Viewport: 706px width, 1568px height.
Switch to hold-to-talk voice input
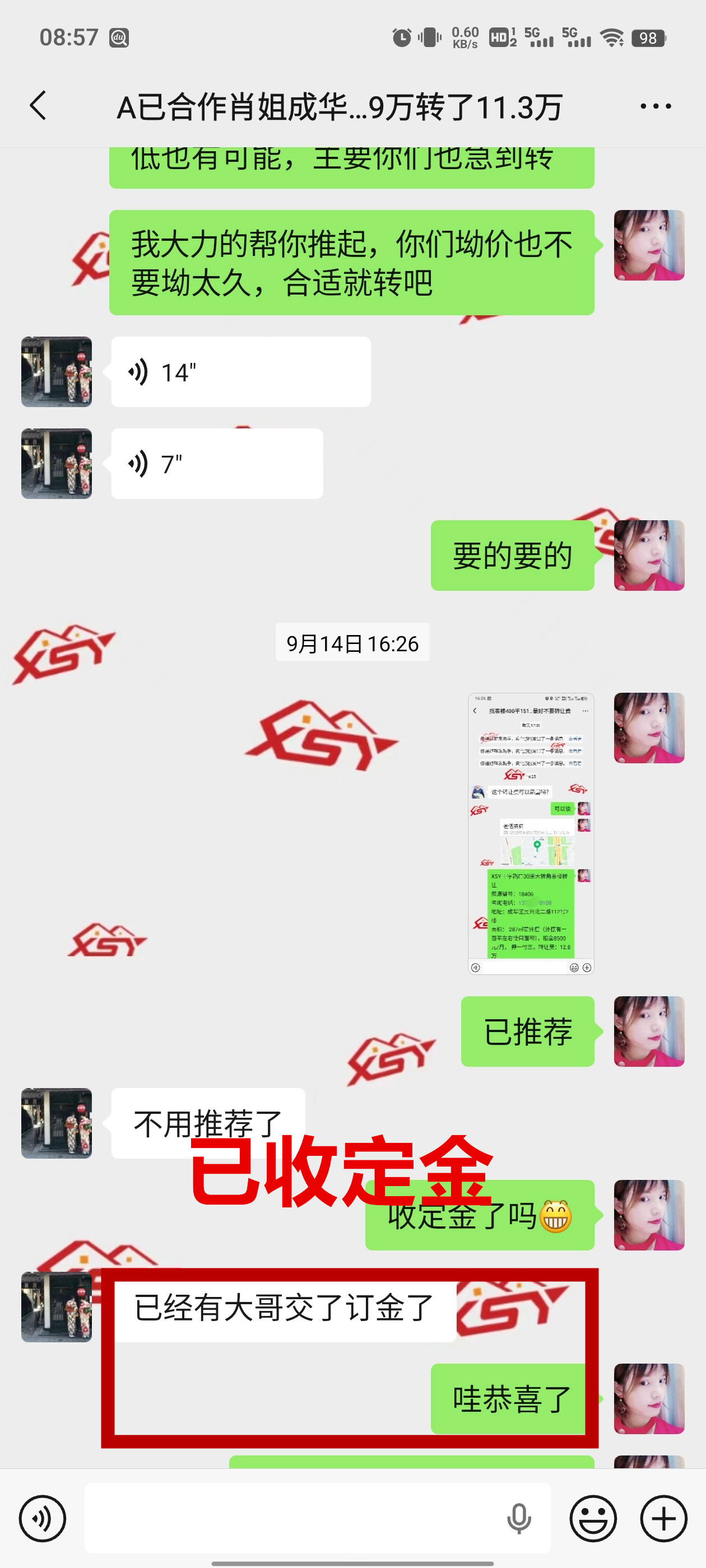(42, 1518)
